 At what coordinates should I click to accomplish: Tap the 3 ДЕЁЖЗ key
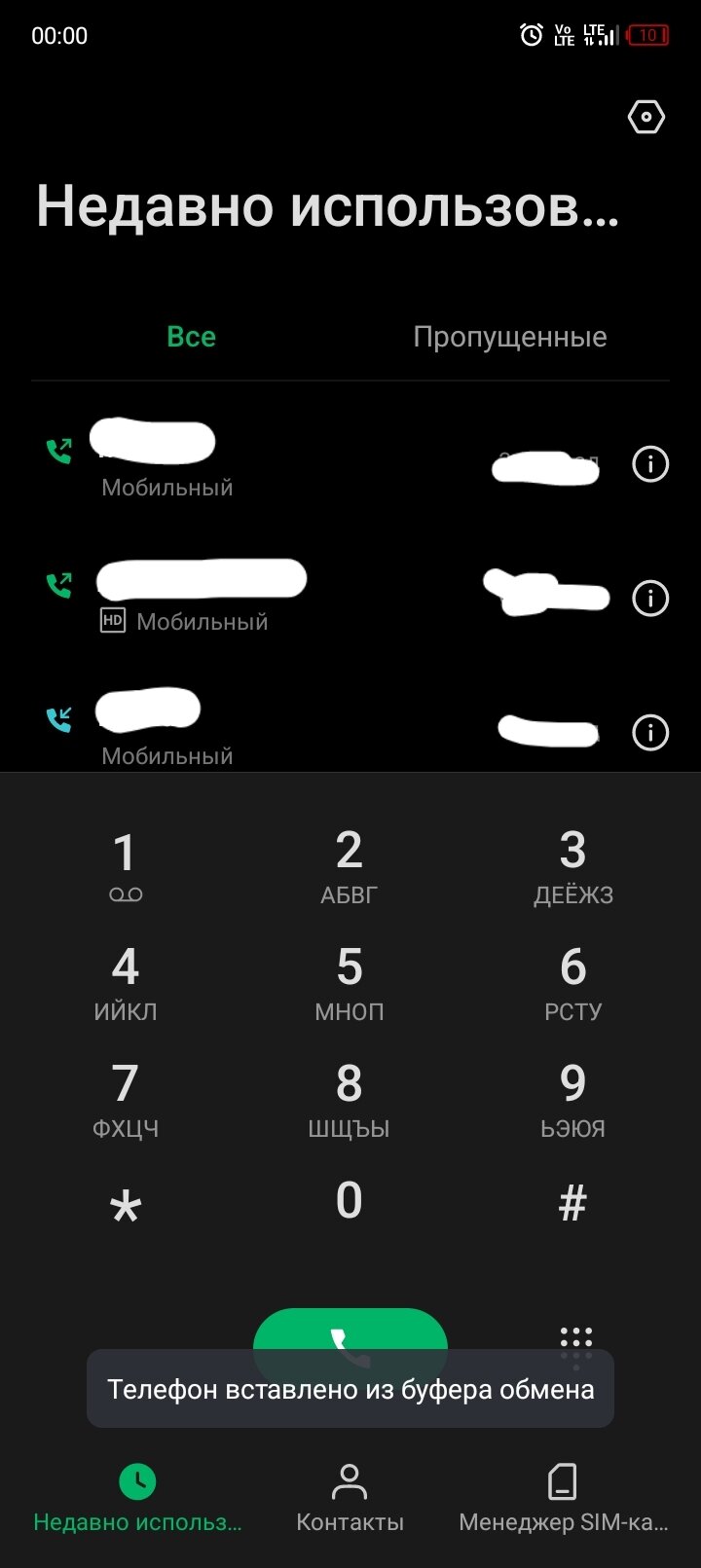[572, 864]
